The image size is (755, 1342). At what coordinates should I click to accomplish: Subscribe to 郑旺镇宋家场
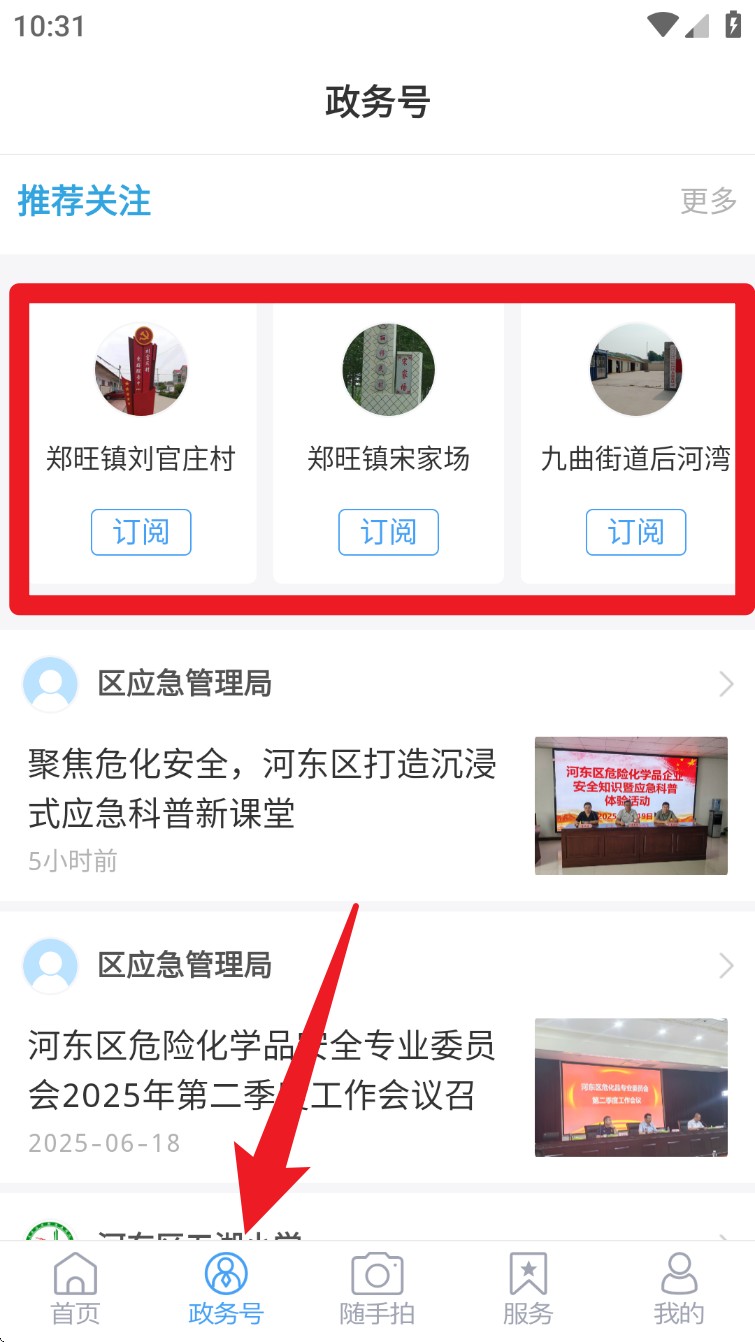click(x=388, y=532)
